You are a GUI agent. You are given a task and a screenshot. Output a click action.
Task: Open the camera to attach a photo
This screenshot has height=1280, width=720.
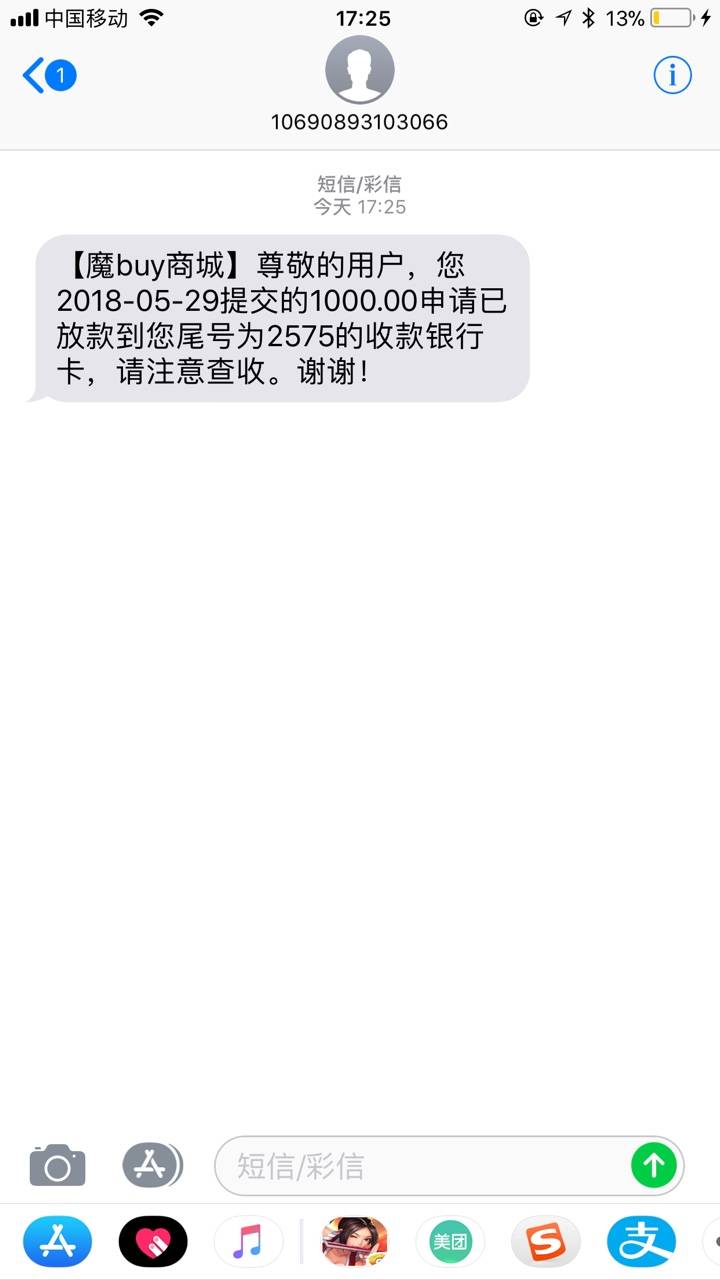[57, 1165]
